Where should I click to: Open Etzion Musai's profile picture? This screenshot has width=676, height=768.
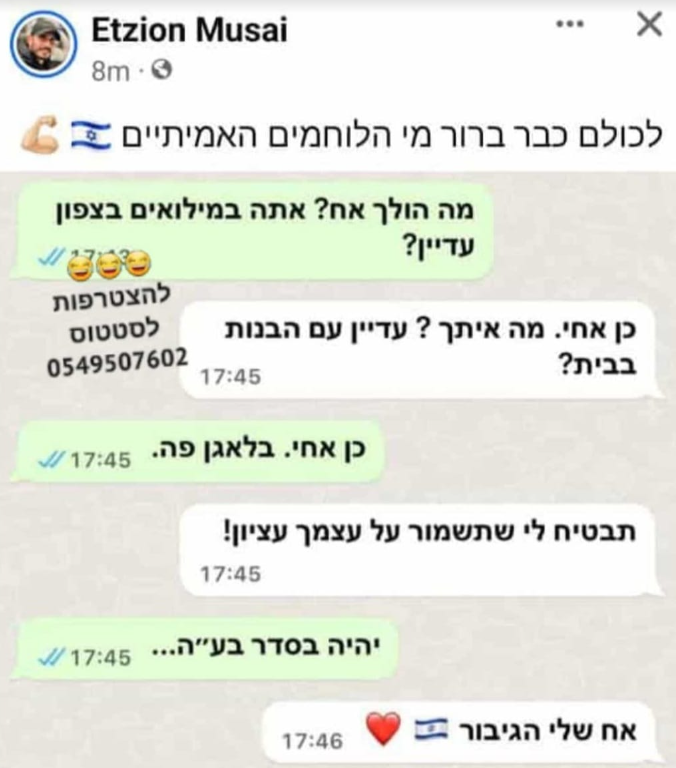click(44, 46)
